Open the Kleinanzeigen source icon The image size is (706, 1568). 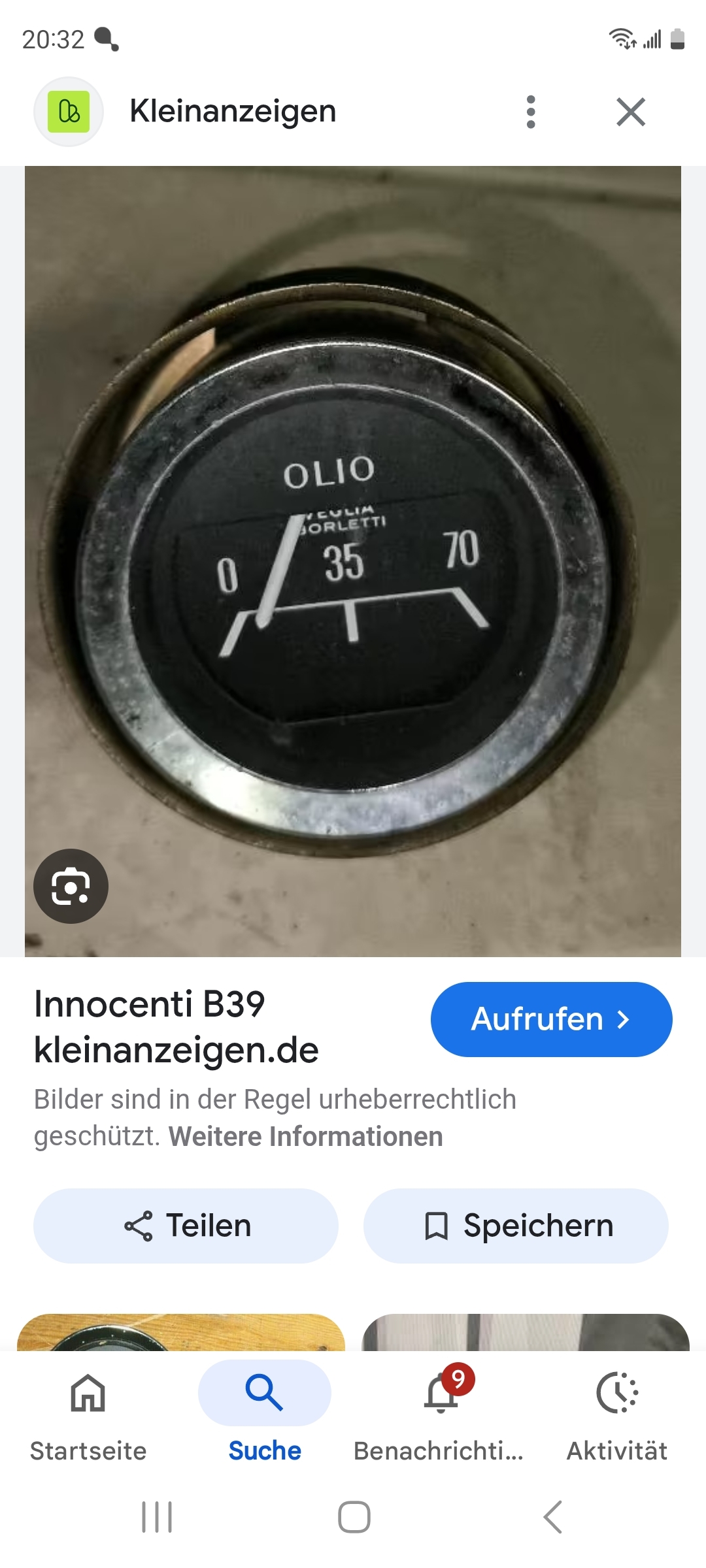coord(69,112)
